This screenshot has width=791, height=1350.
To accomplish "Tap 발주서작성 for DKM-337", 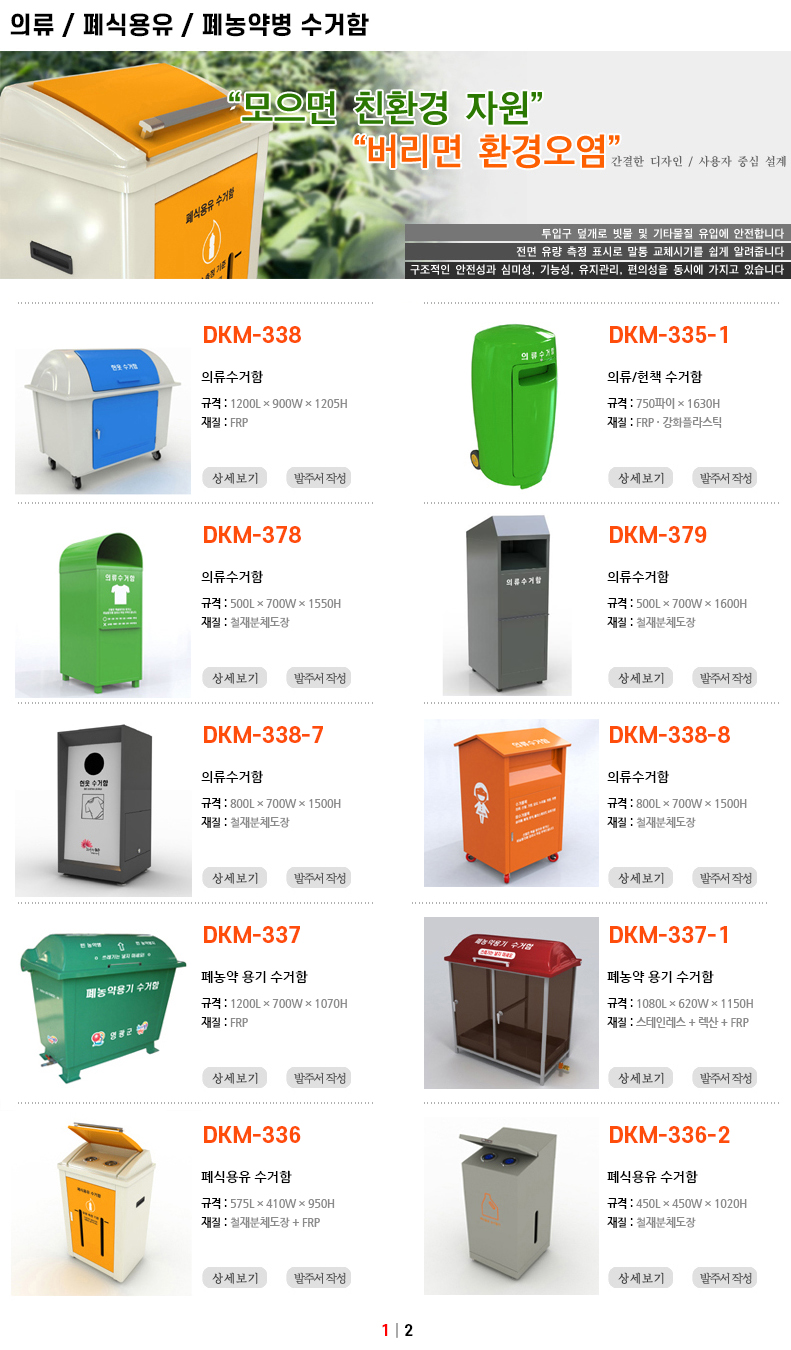I will click(x=319, y=1078).
